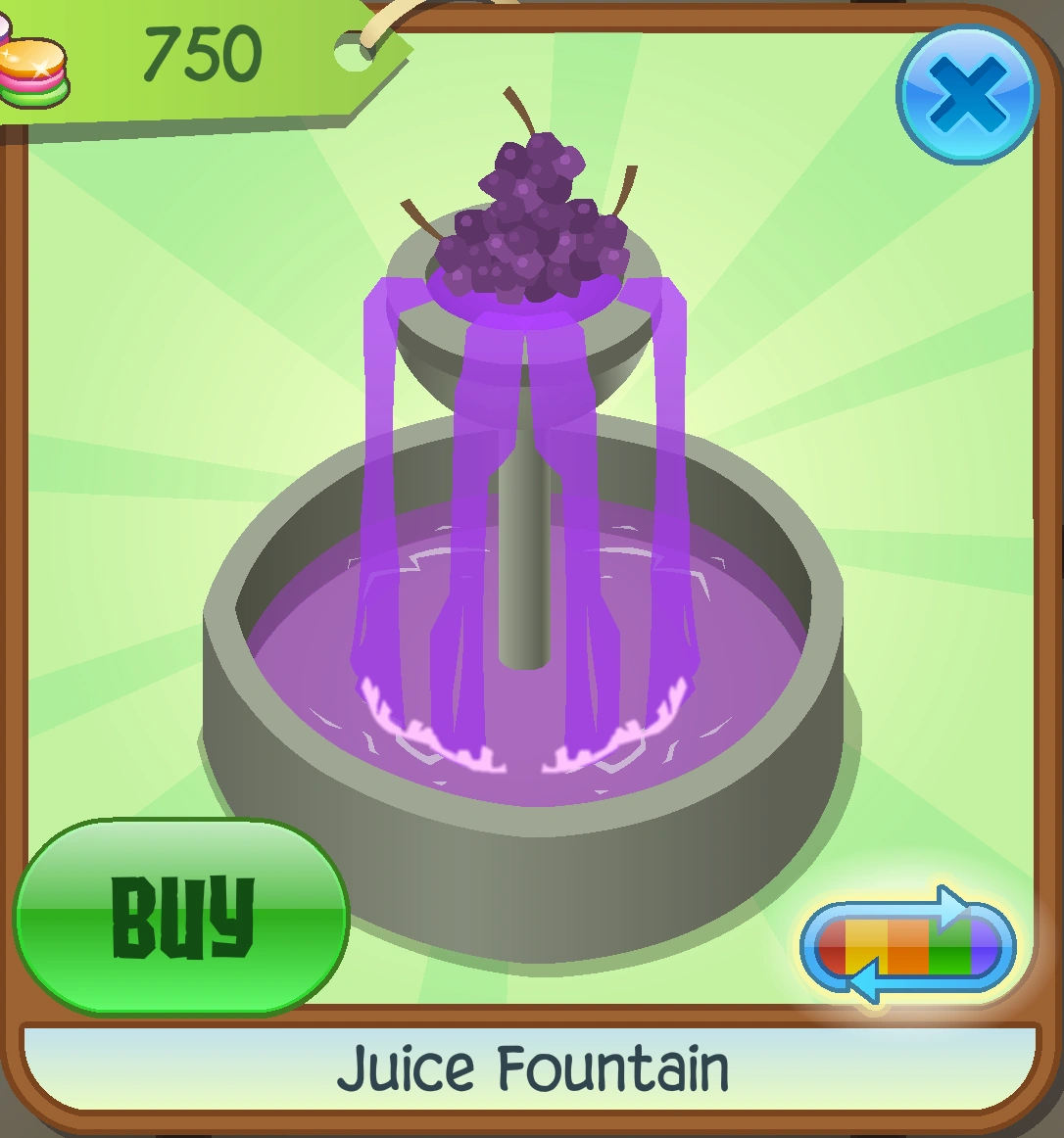Viewport: 1064px width, 1138px height.
Task: Close the Juice Fountain item preview
Action: coord(966,94)
